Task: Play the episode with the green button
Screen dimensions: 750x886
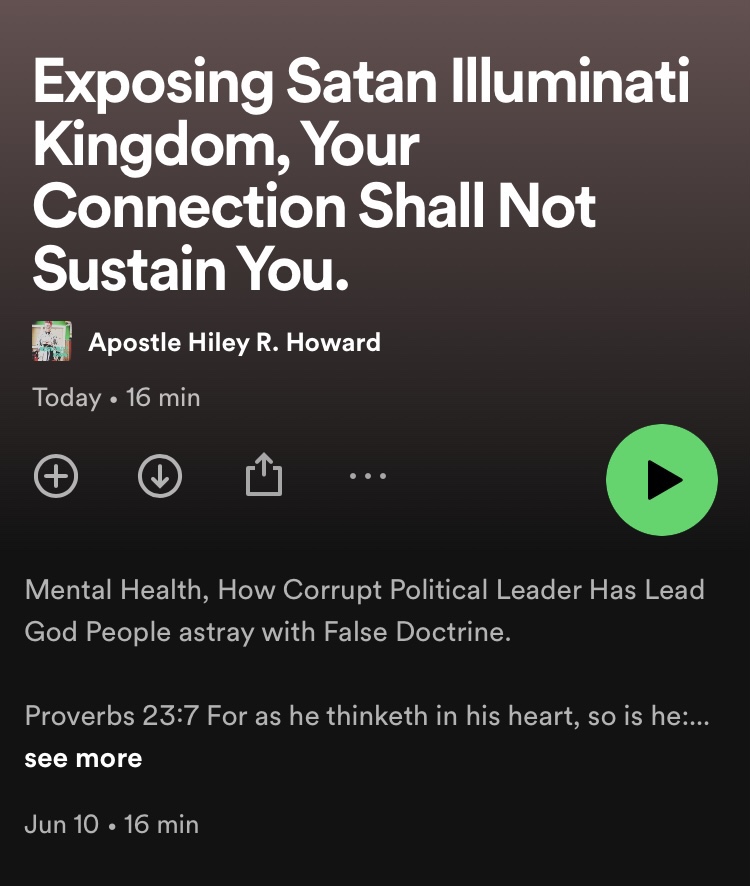Action: 662,480
